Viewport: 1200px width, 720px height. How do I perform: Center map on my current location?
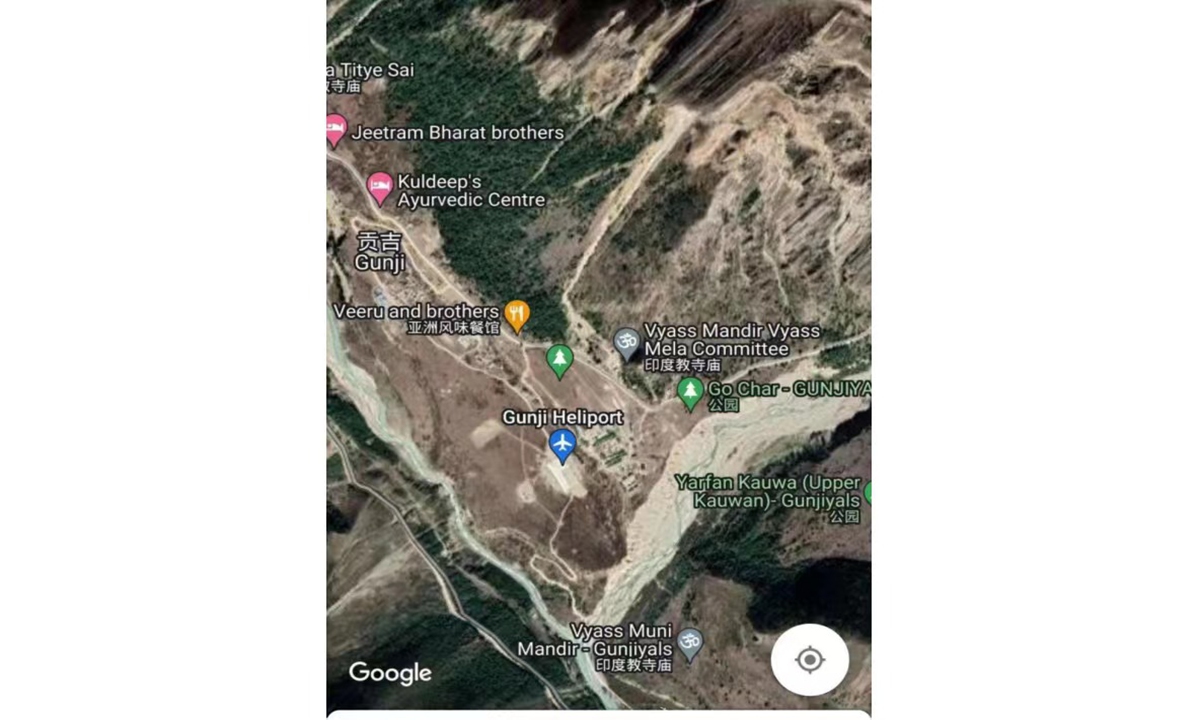[809, 660]
